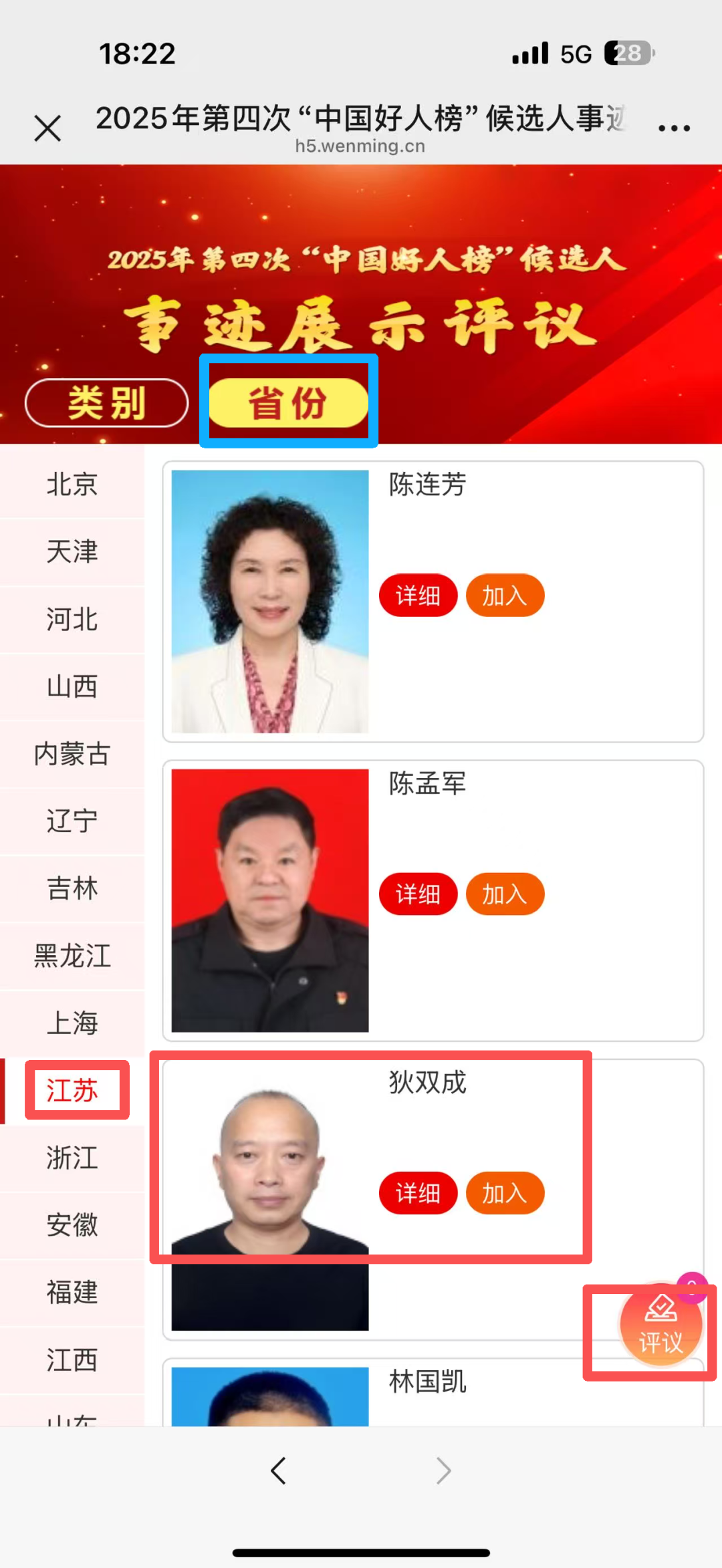Switch to the 类别 tab

tap(107, 403)
